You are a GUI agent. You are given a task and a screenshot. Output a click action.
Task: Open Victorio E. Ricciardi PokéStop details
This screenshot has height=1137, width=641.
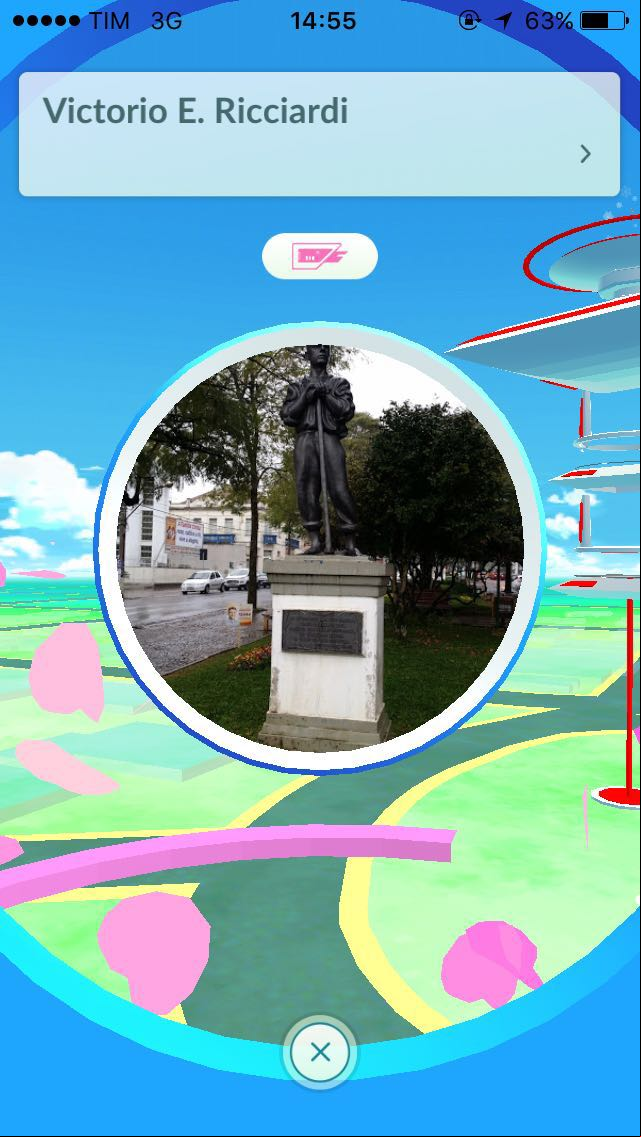point(319,134)
